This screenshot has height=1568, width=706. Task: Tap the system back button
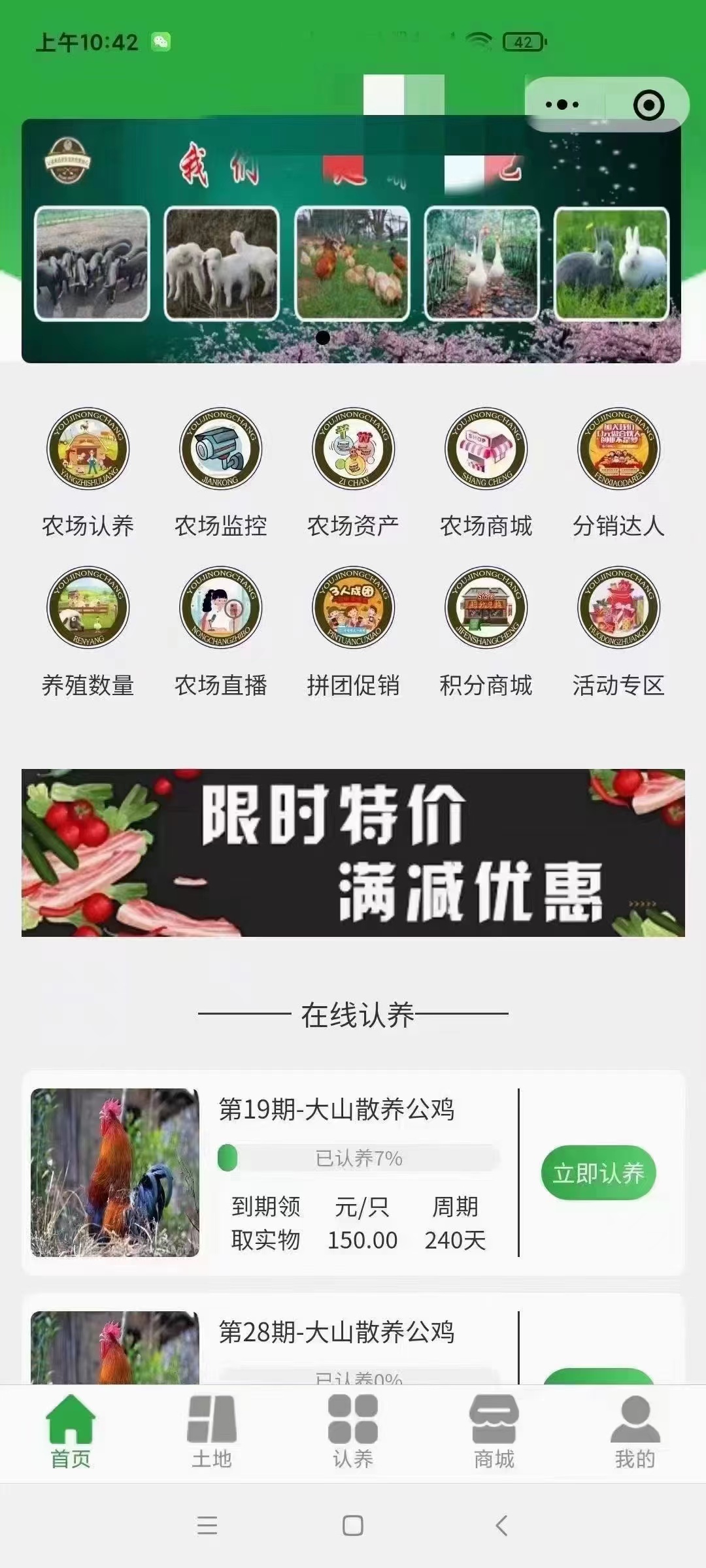coord(501,1526)
